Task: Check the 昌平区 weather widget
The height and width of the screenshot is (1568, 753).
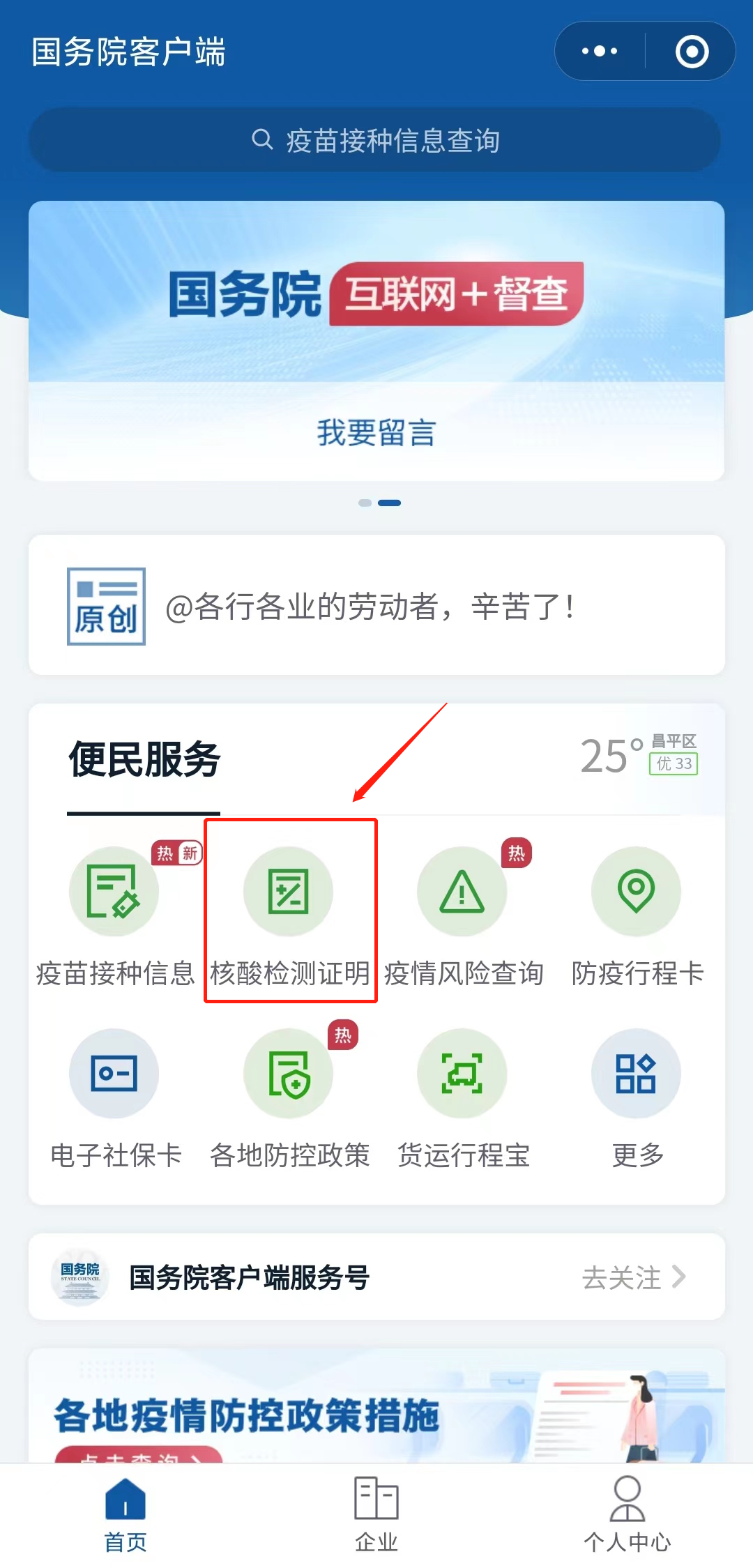Action: [639, 756]
